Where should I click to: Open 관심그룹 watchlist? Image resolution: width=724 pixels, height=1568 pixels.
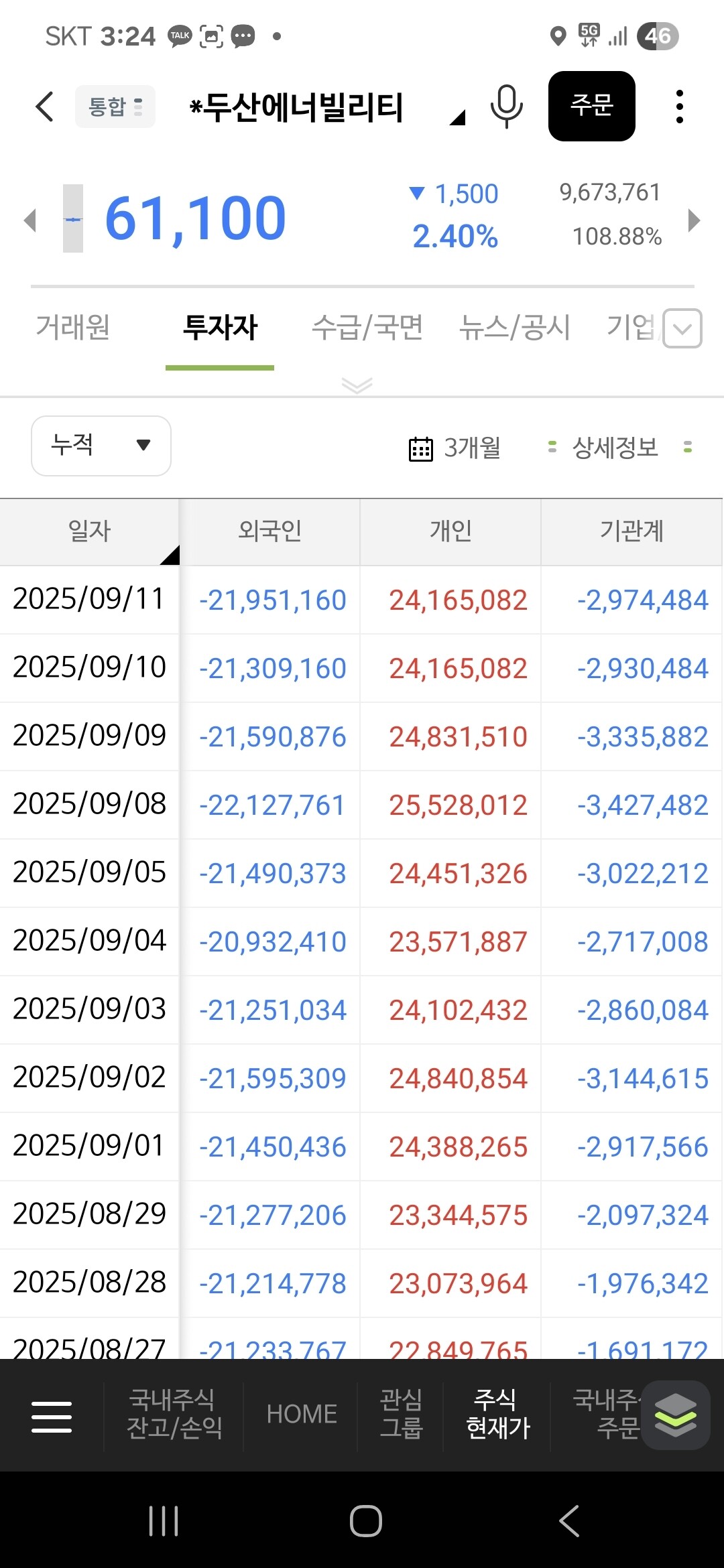(x=401, y=1414)
